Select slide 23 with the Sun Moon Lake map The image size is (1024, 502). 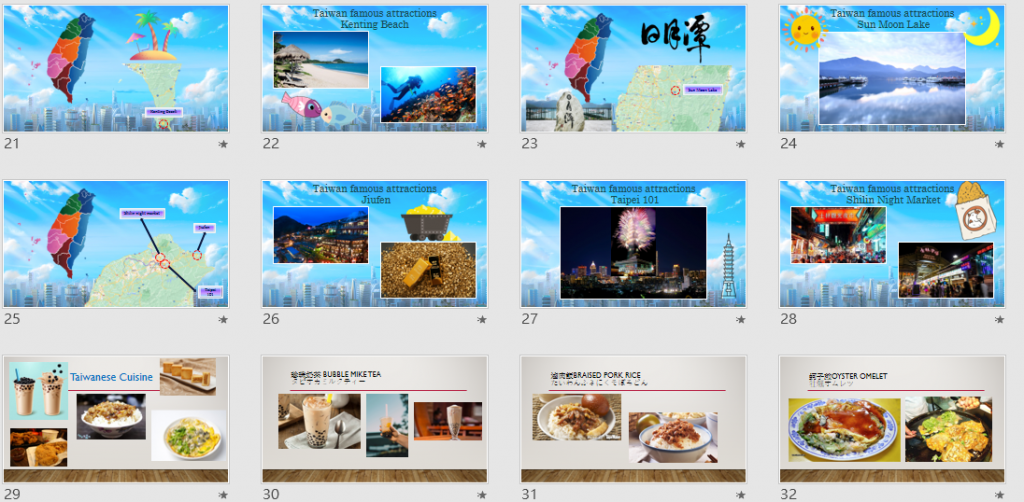pyautogui.click(x=633, y=68)
